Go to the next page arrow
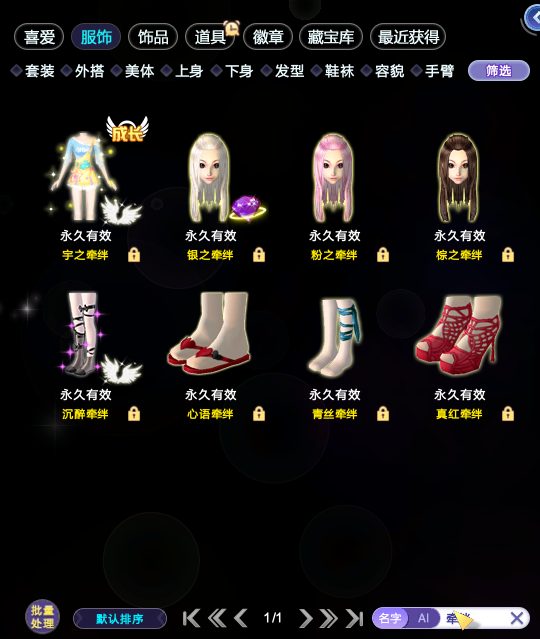Viewport: 540px width, 639px height. point(305,618)
